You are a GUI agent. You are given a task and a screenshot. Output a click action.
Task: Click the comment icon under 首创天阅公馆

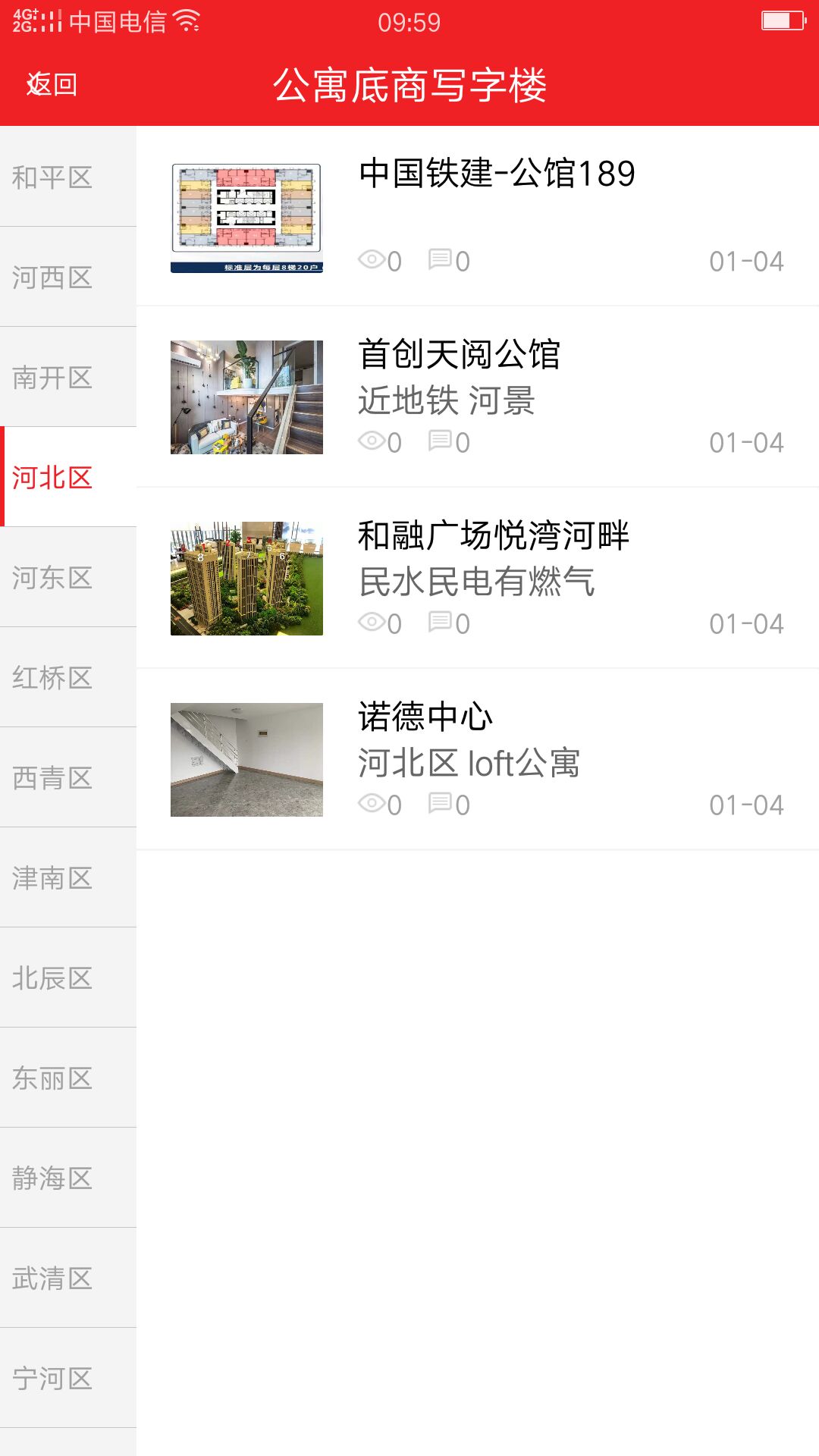tap(438, 442)
